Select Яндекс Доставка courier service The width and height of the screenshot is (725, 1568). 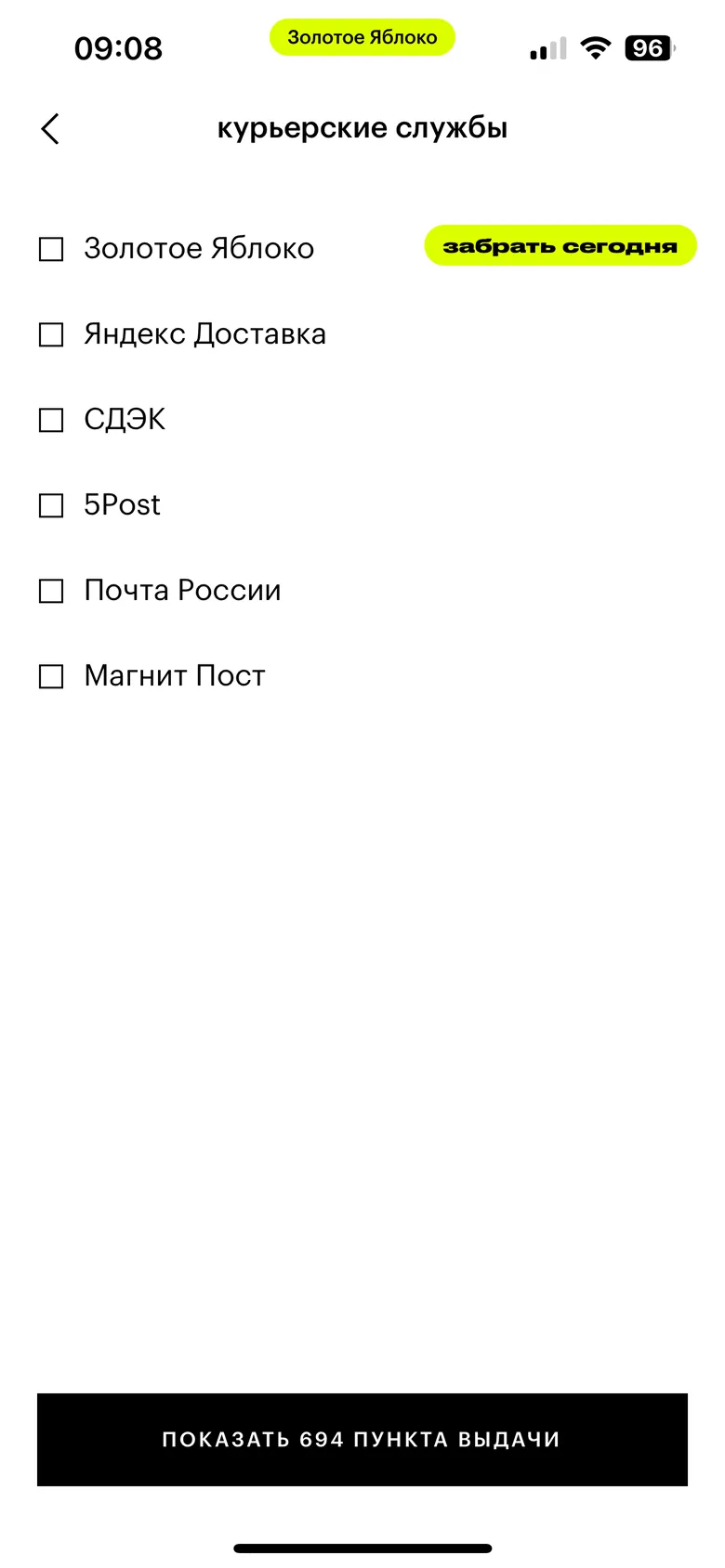coord(51,334)
